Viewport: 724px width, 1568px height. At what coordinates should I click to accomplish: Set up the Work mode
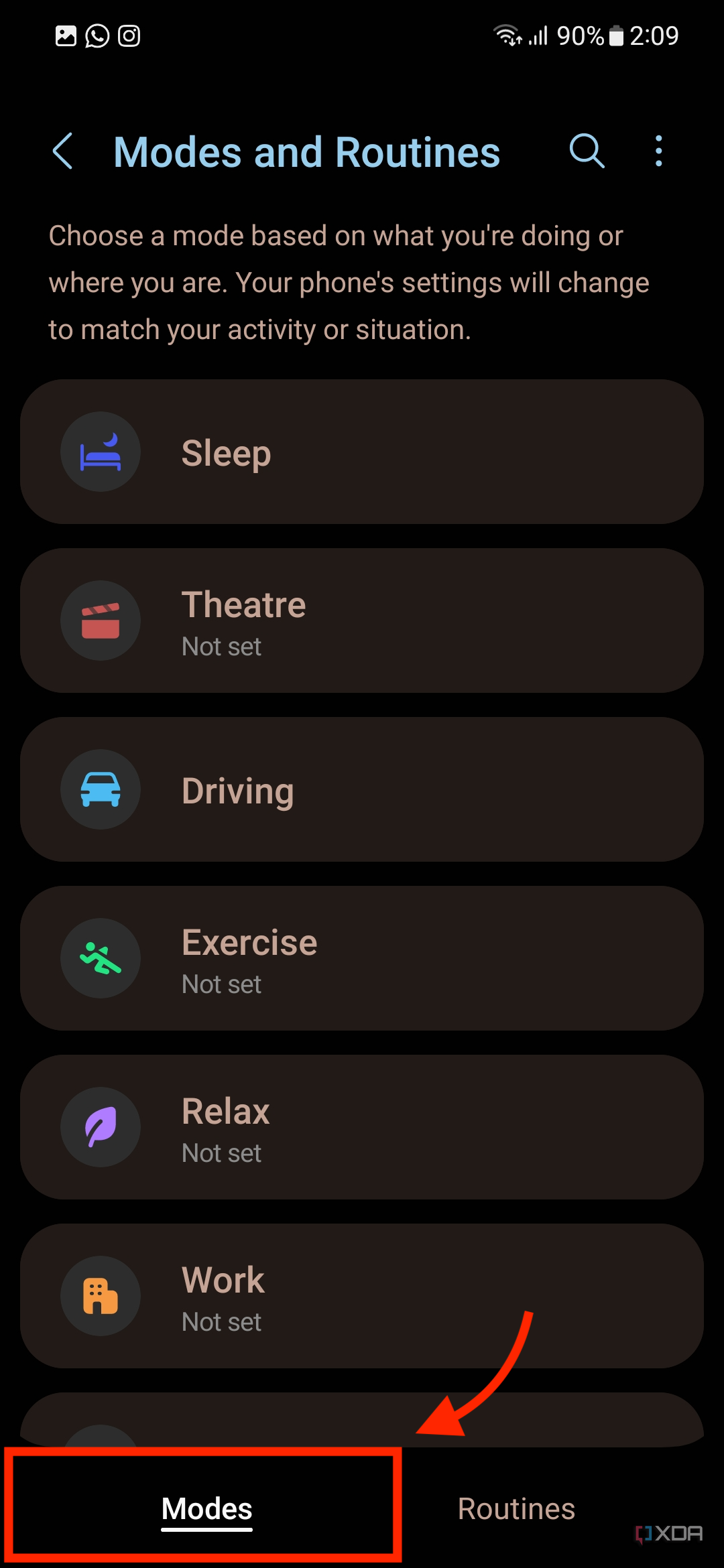tap(362, 1296)
